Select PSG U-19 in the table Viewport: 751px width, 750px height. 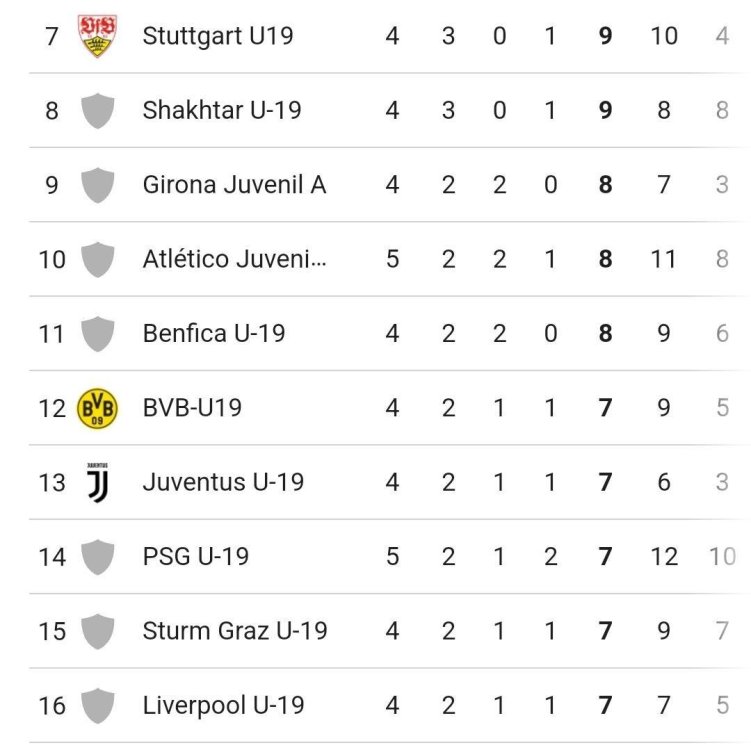pyautogui.click(x=195, y=556)
